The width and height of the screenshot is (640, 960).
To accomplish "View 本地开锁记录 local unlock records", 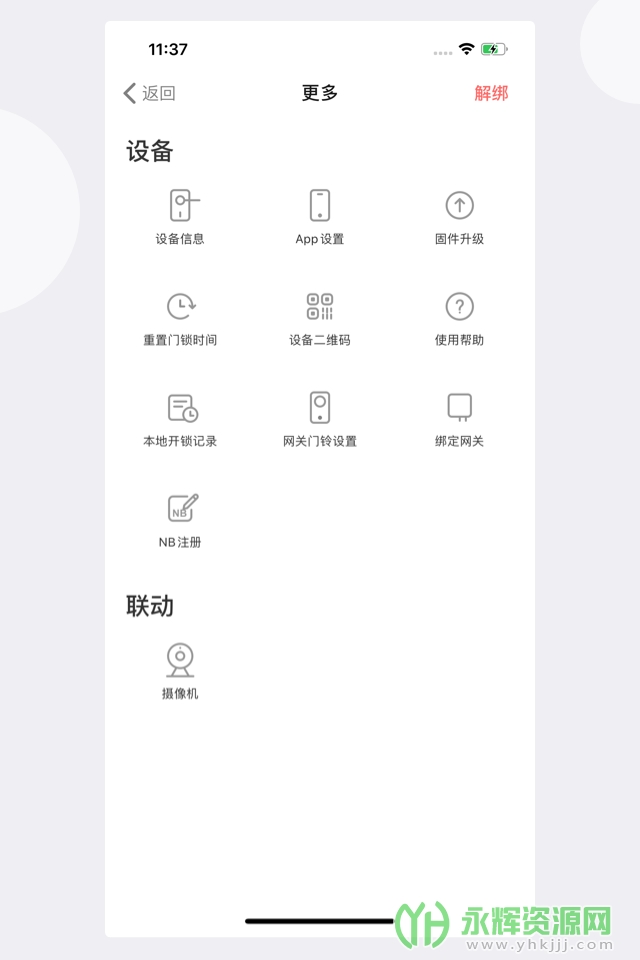I will tap(181, 418).
